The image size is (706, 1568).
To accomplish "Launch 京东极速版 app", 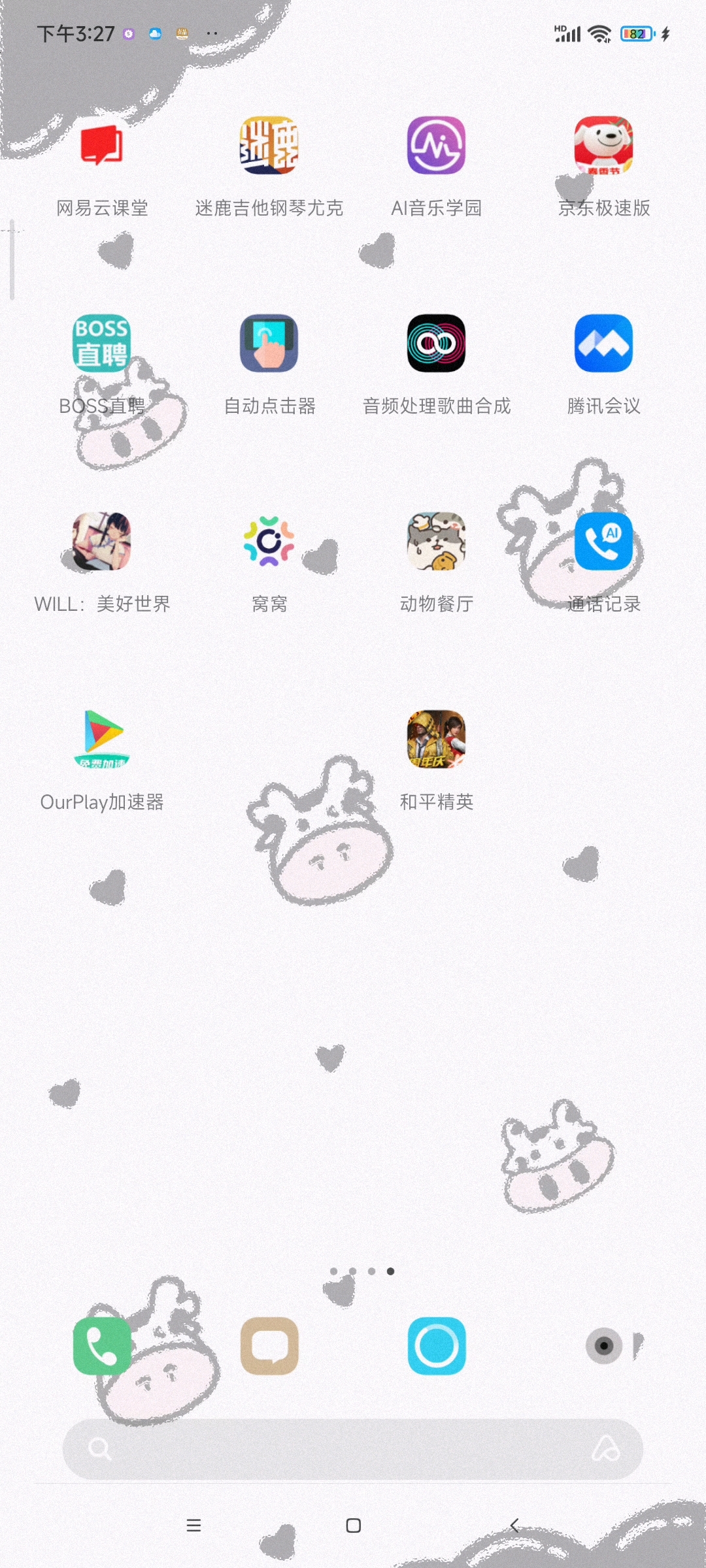I will click(603, 146).
